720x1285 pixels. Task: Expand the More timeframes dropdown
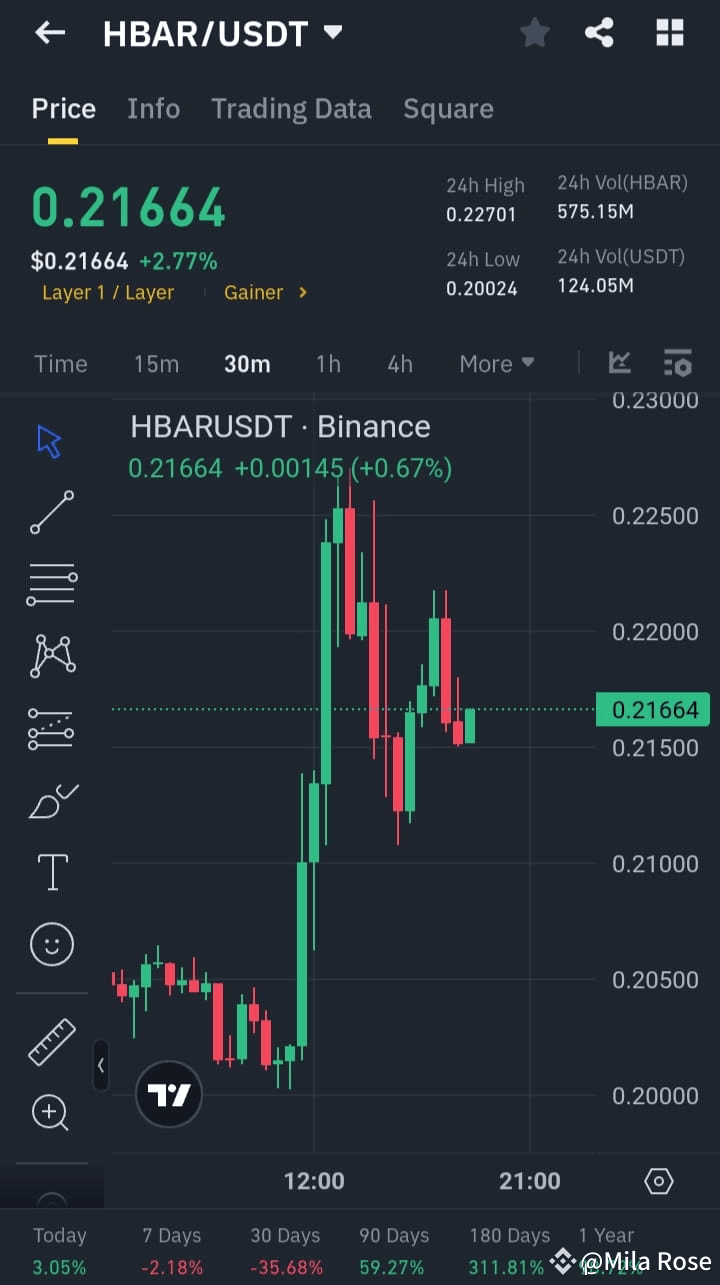click(x=496, y=363)
